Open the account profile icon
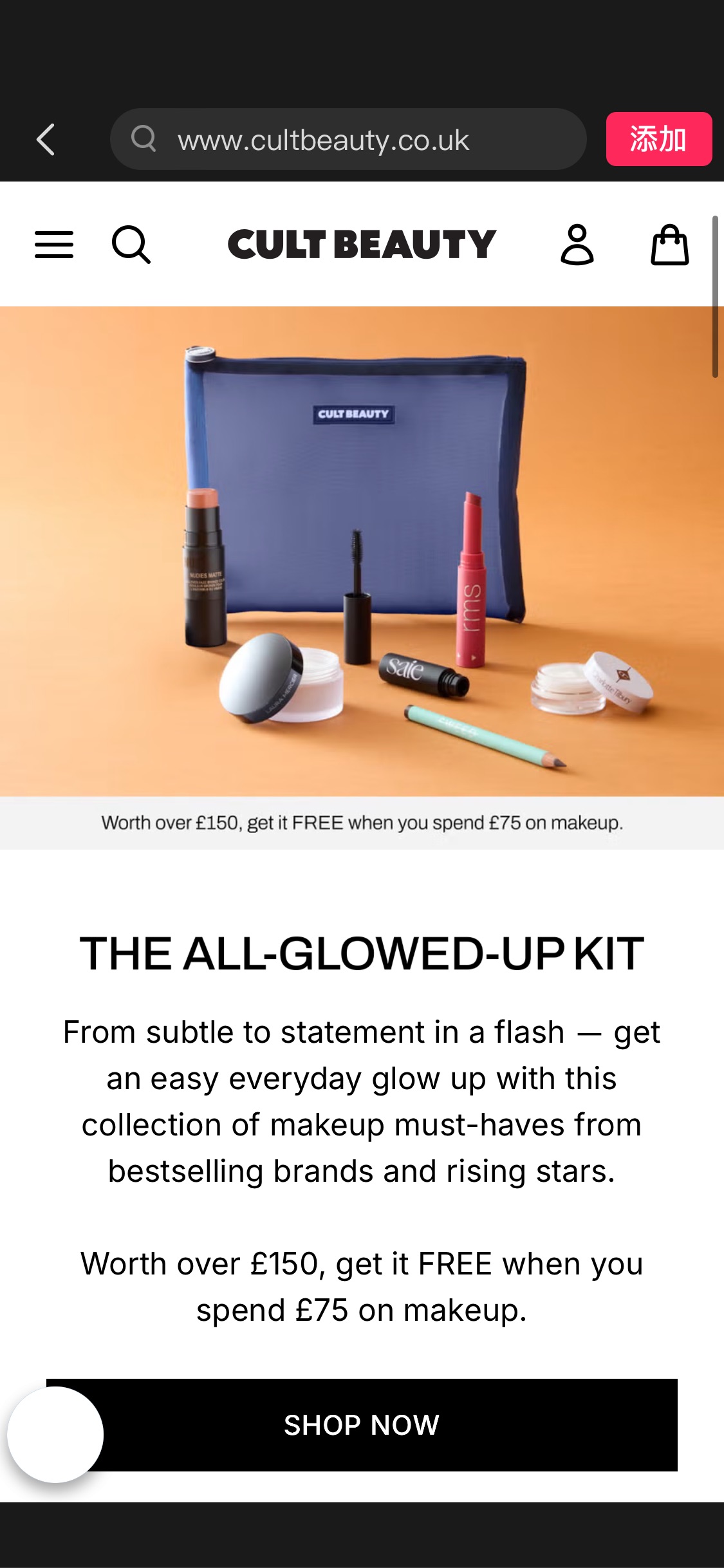724x1568 pixels. pyautogui.click(x=577, y=245)
